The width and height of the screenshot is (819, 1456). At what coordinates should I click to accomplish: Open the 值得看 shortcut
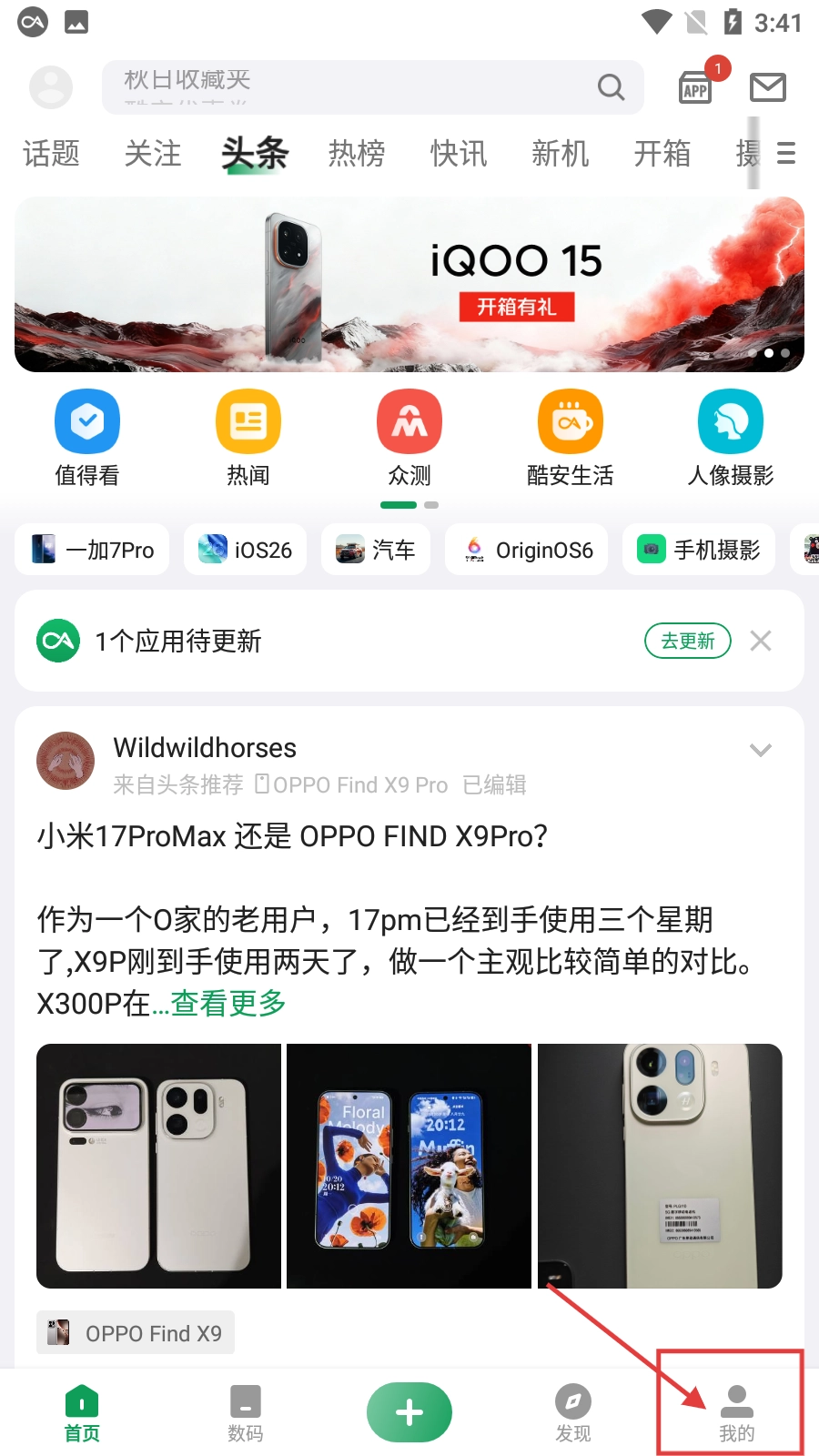(87, 437)
